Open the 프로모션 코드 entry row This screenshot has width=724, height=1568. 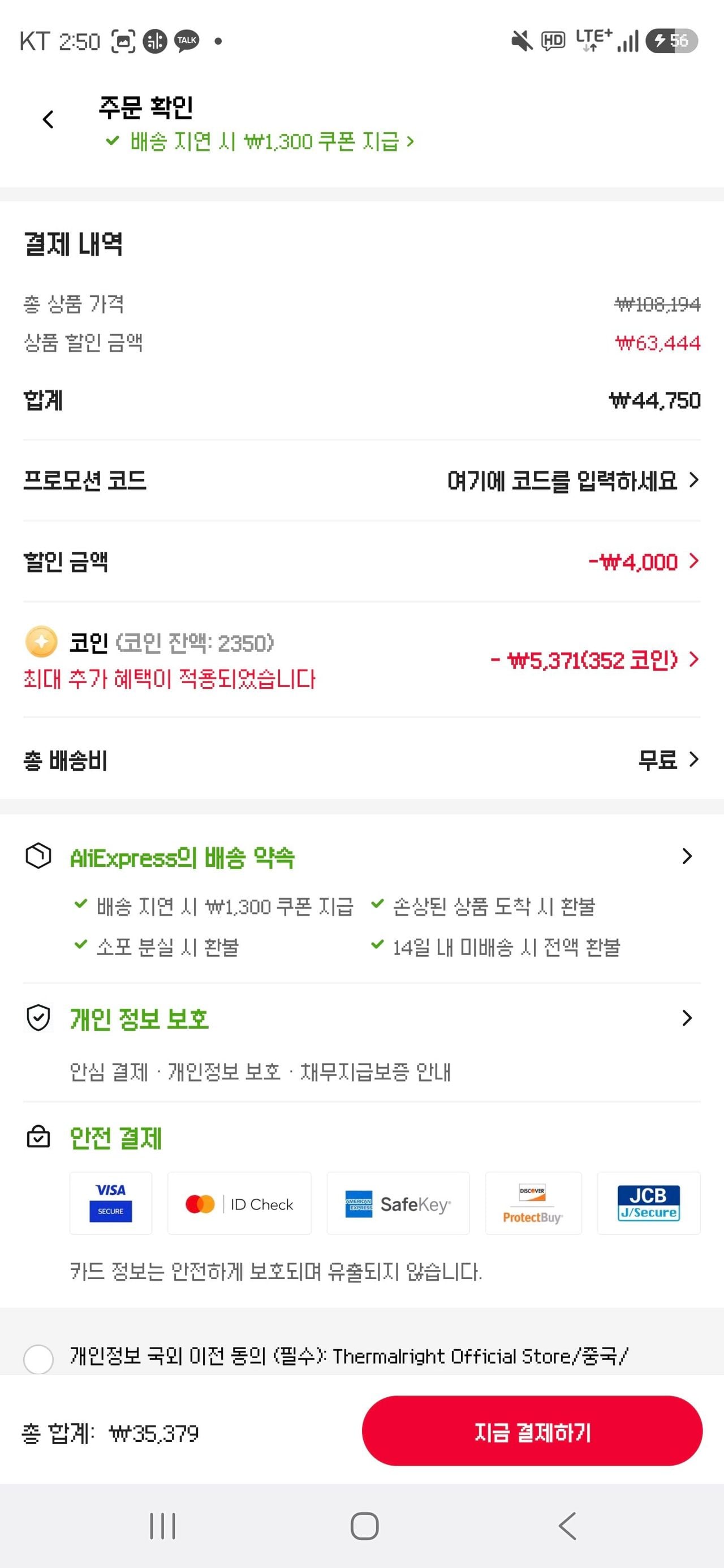pyautogui.click(x=361, y=480)
